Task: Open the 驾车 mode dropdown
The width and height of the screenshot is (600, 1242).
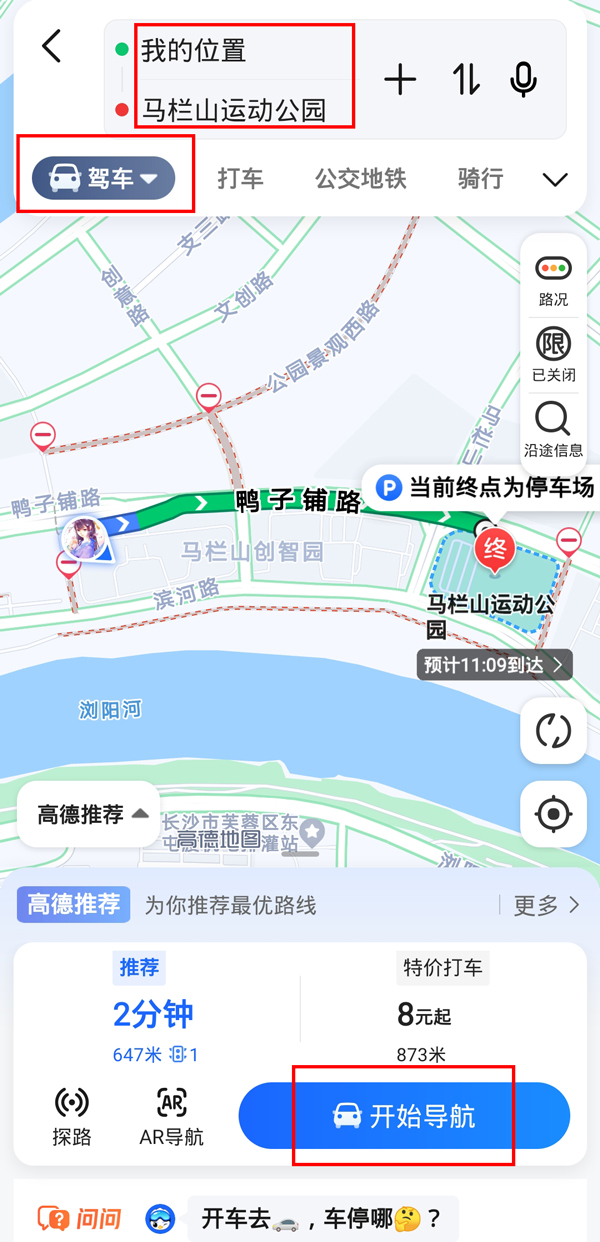Action: click(x=104, y=179)
